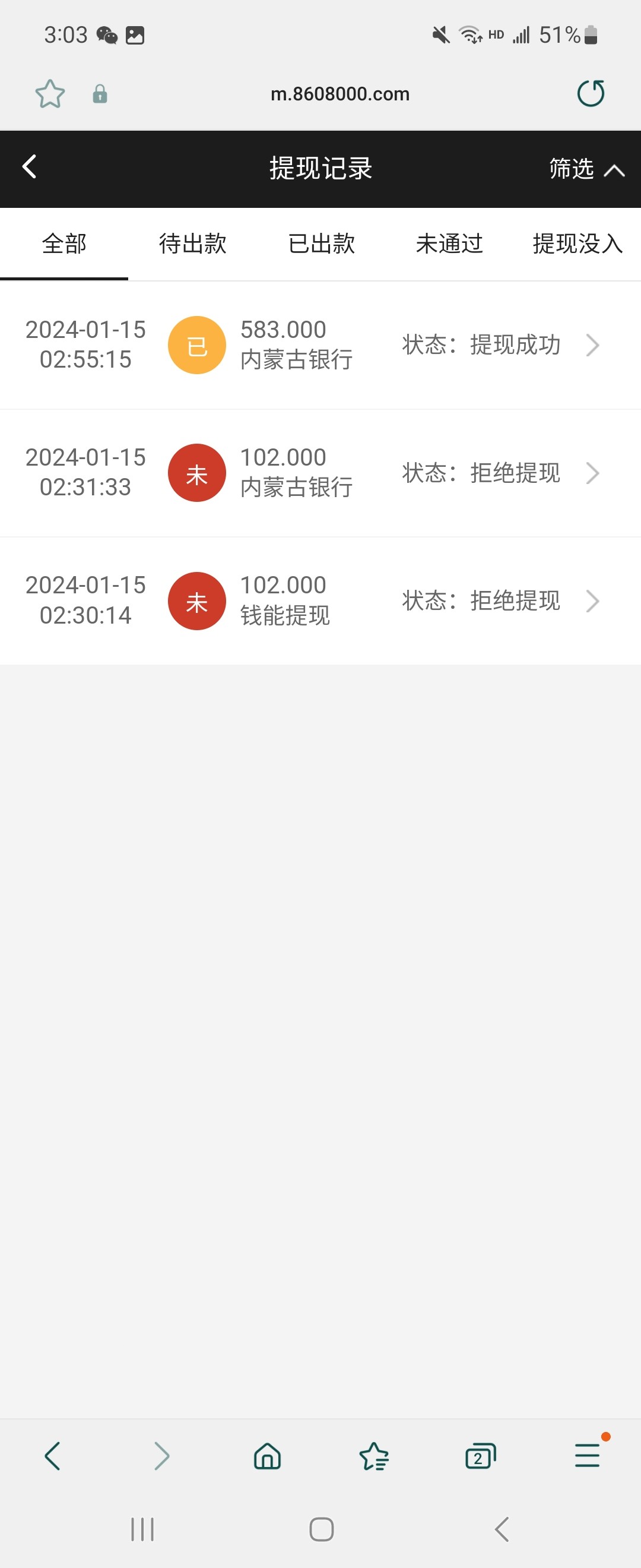
Task: Expand the 02:31:33 拒绝提现 record details
Action: coord(593,472)
